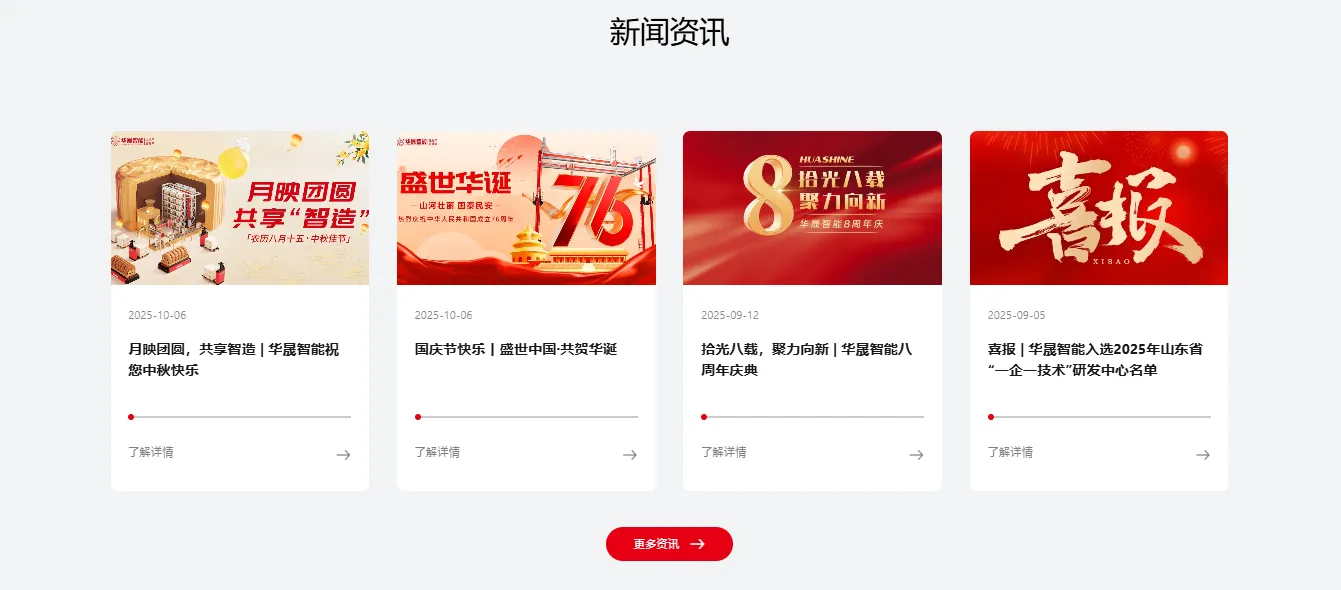
Task: View more news with 更多资讯 button
Action: (669, 544)
